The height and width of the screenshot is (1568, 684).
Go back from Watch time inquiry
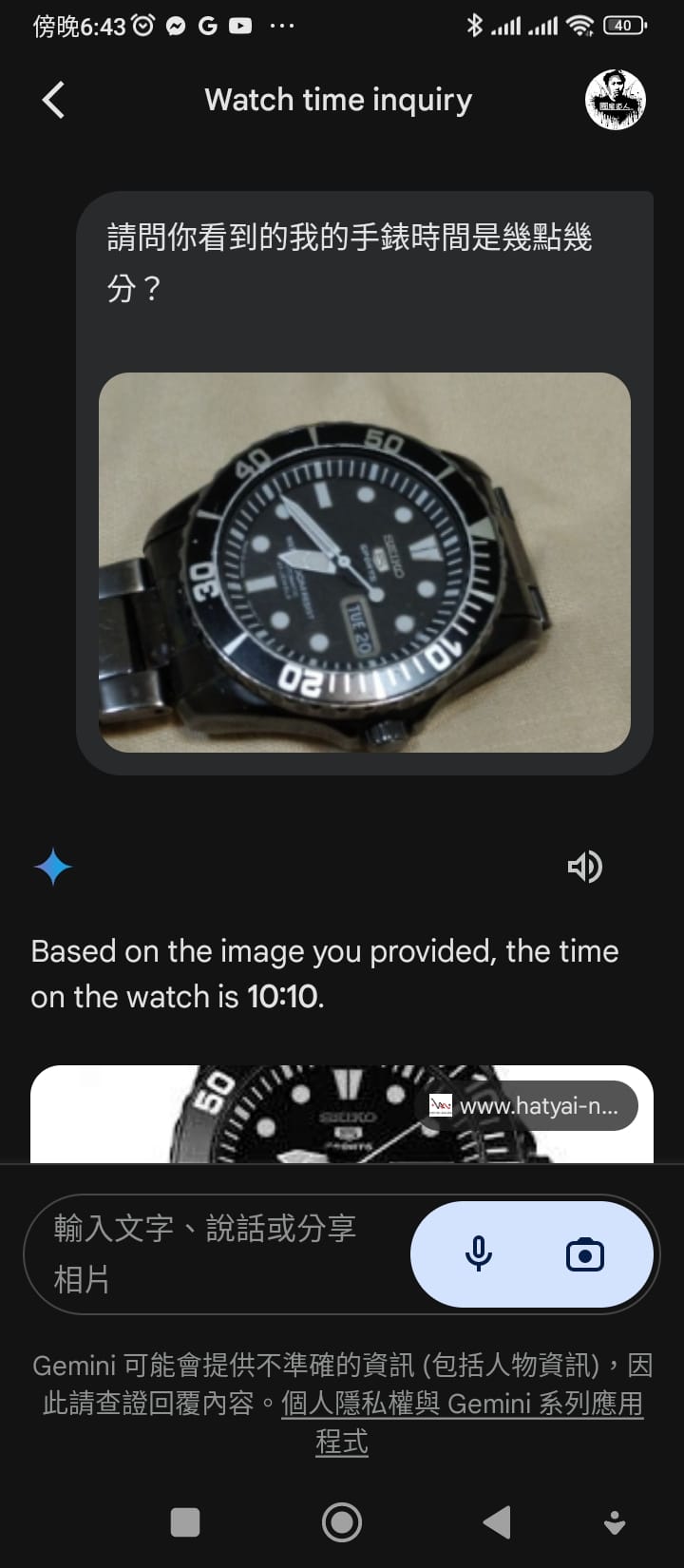[54, 100]
